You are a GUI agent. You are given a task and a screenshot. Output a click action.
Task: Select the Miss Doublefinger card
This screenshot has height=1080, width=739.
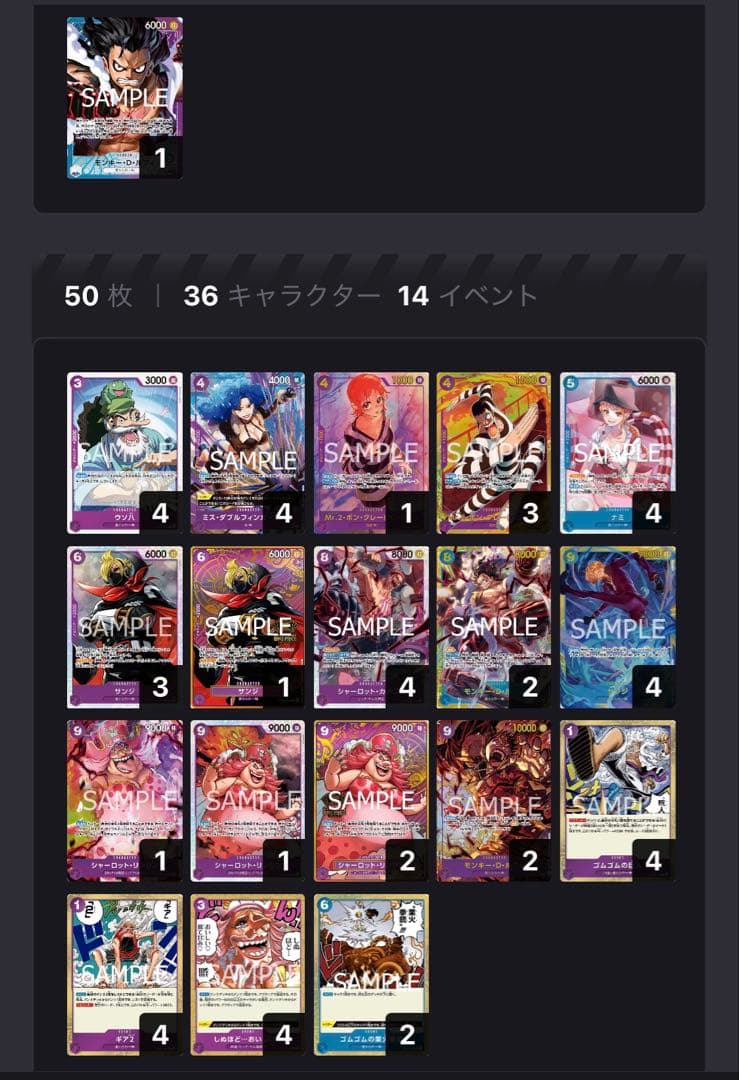[x=247, y=440]
